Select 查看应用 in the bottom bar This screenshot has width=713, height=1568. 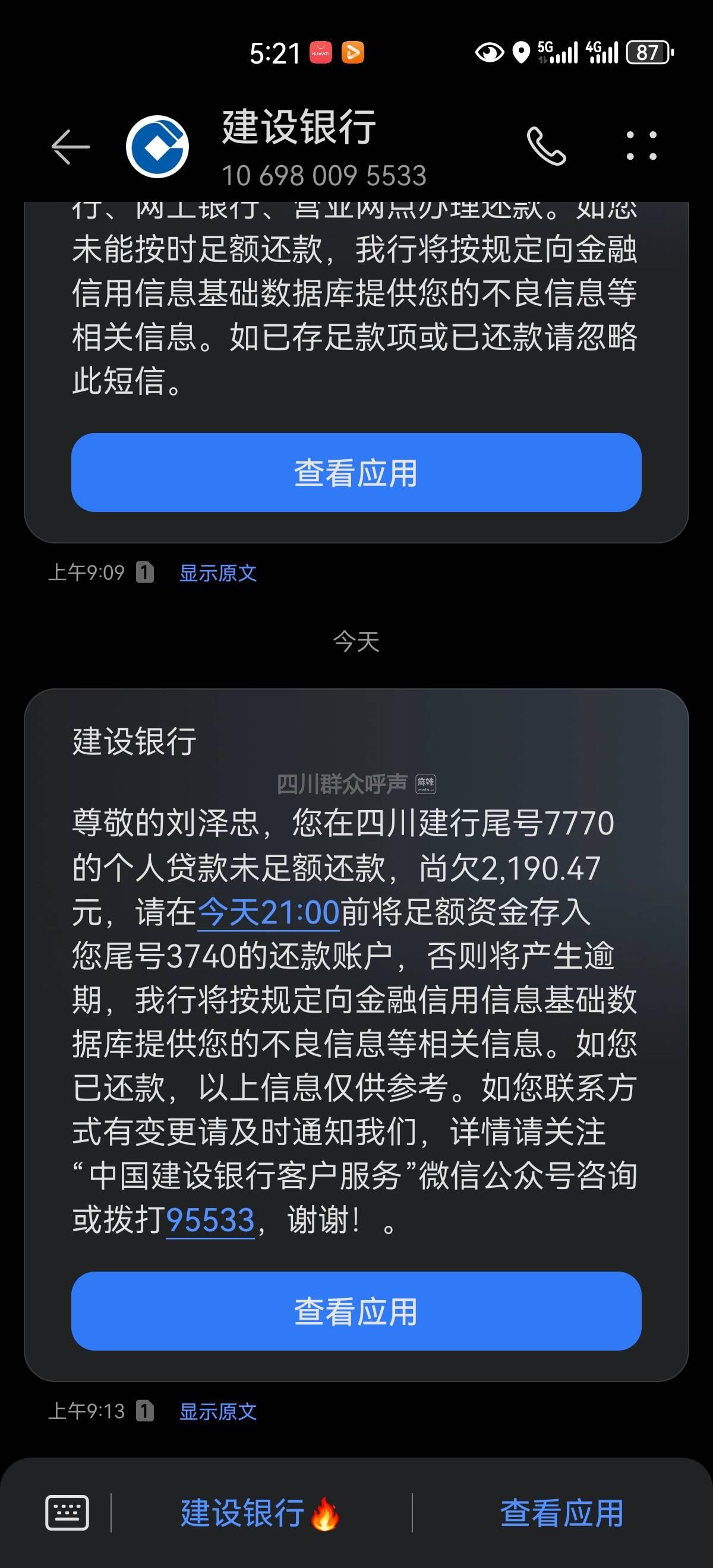tap(561, 1513)
